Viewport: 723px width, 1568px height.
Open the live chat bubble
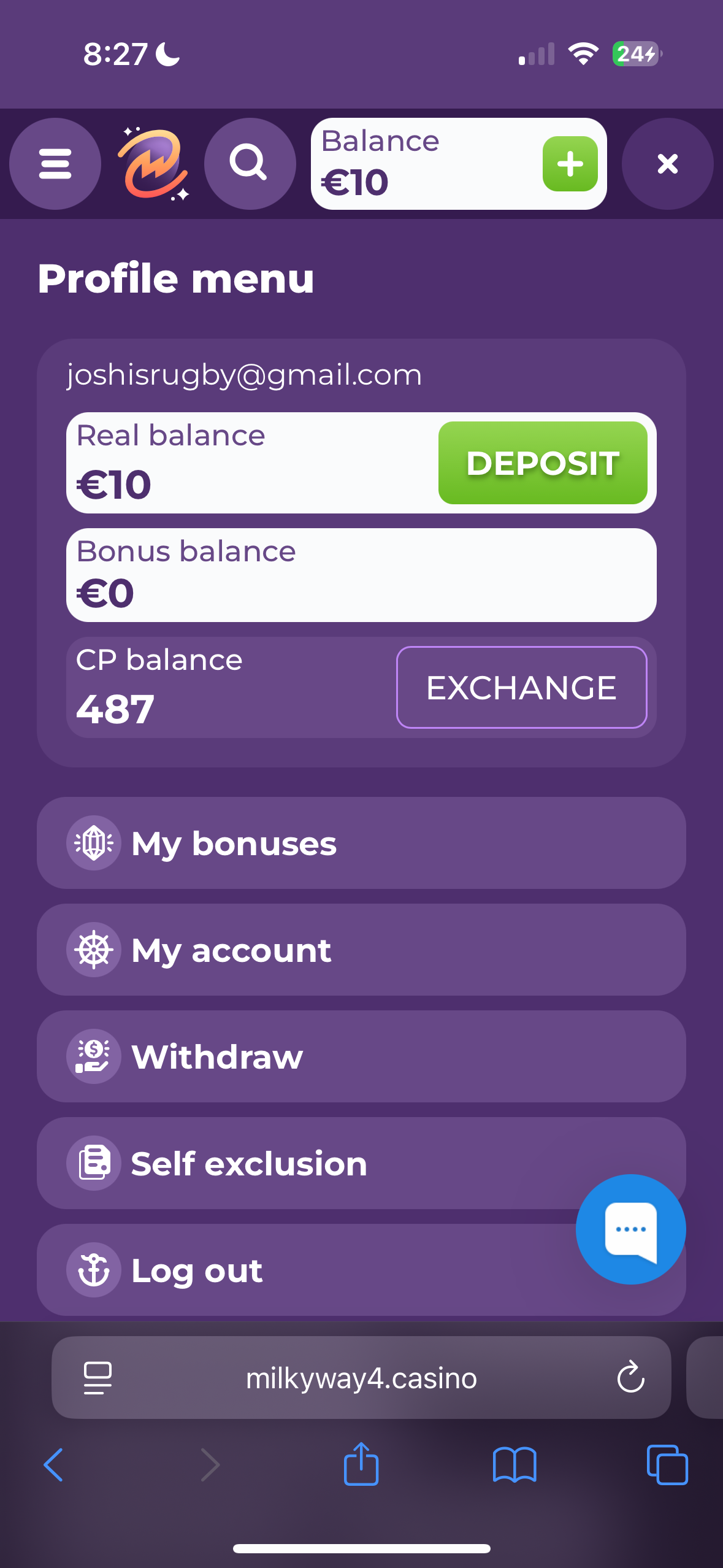(630, 1229)
